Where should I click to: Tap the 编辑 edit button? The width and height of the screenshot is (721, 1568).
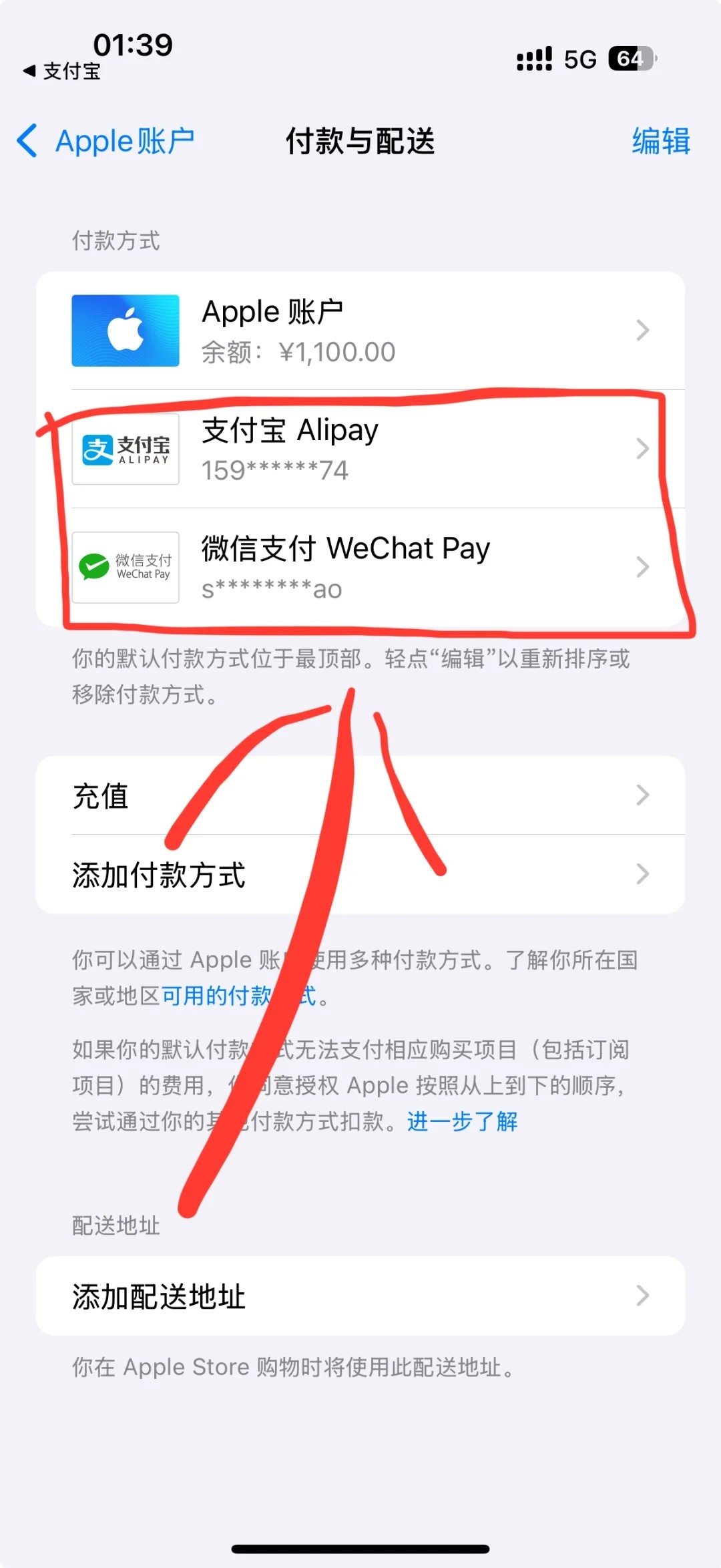[660, 142]
